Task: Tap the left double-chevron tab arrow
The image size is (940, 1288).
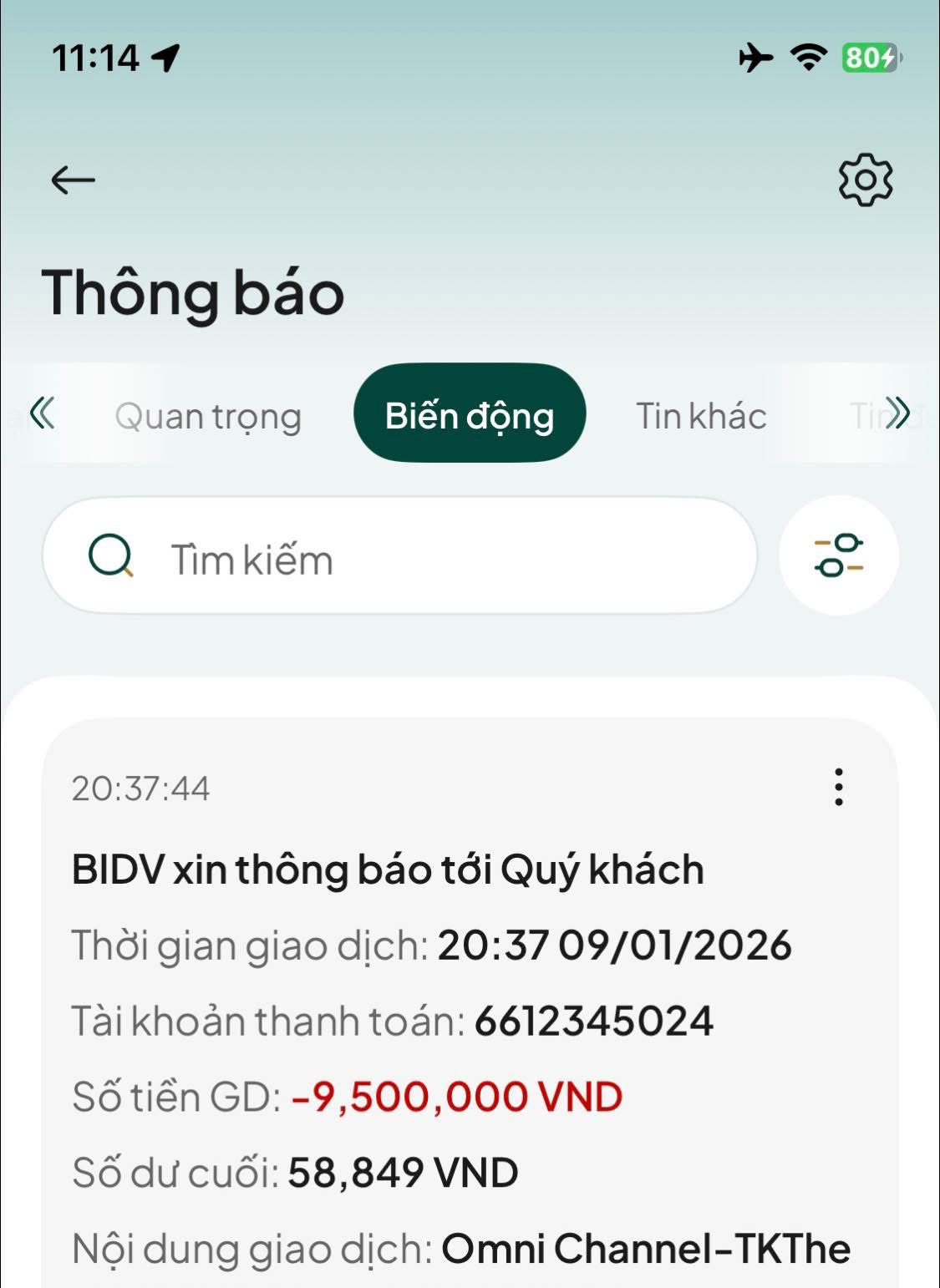Action: (42, 413)
